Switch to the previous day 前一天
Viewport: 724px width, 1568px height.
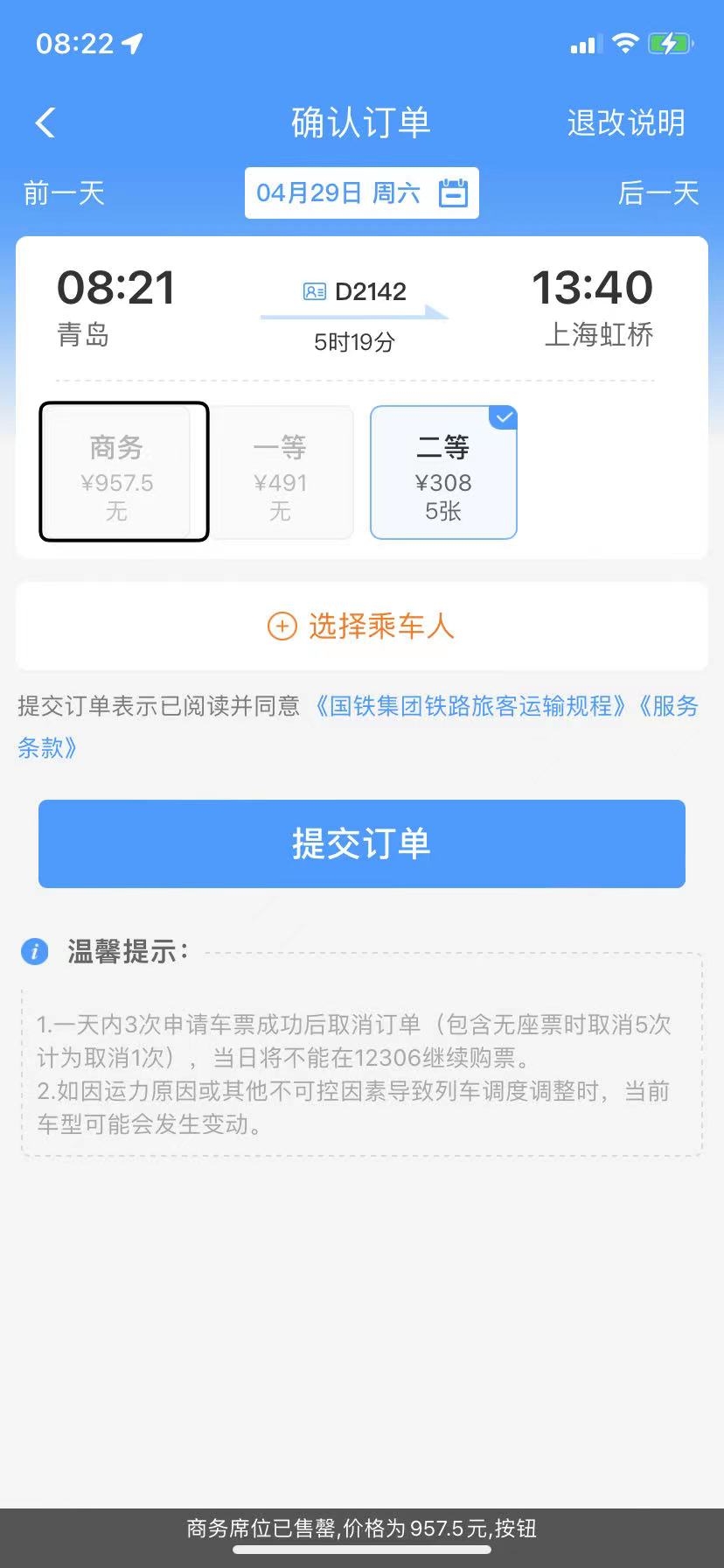(64, 192)
